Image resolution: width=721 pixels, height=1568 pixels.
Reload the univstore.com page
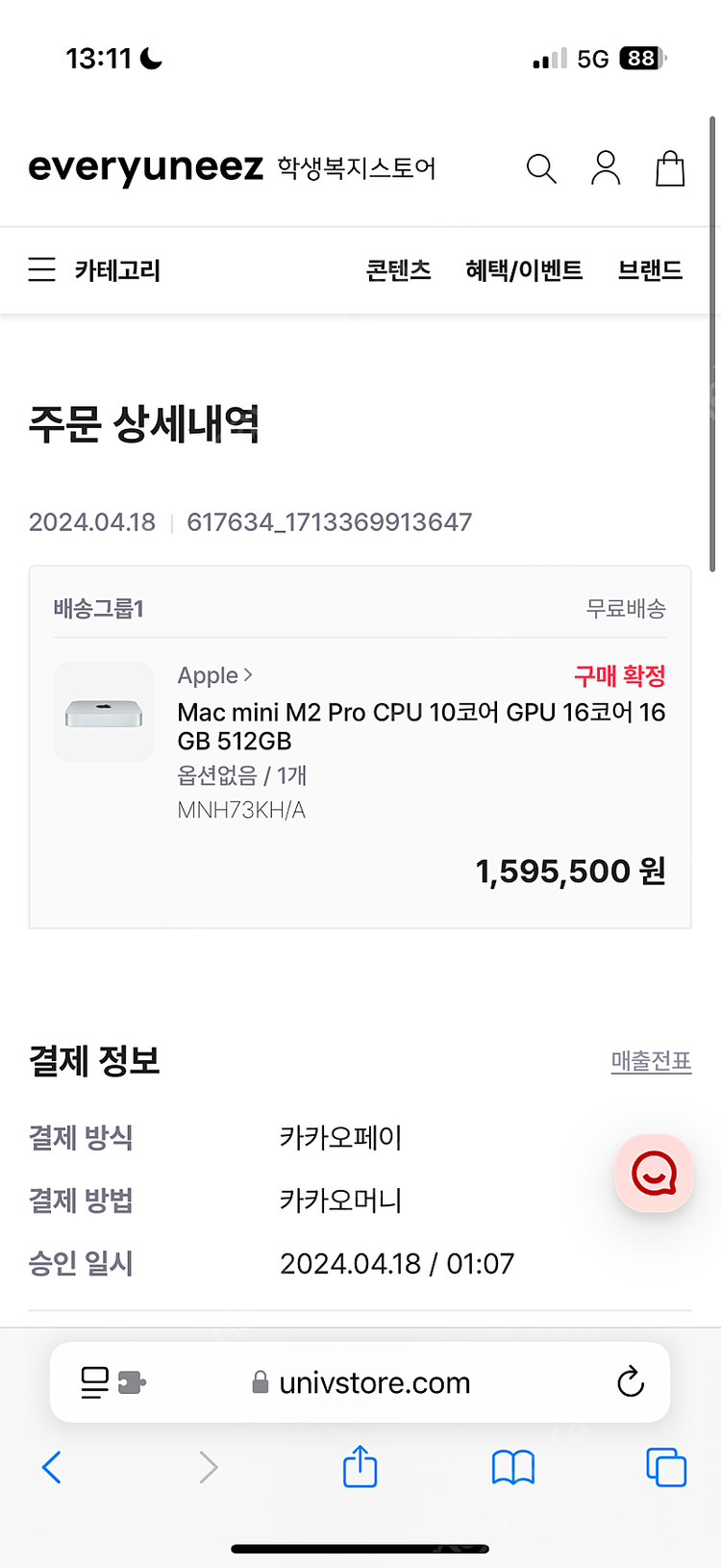point(630,1382)
